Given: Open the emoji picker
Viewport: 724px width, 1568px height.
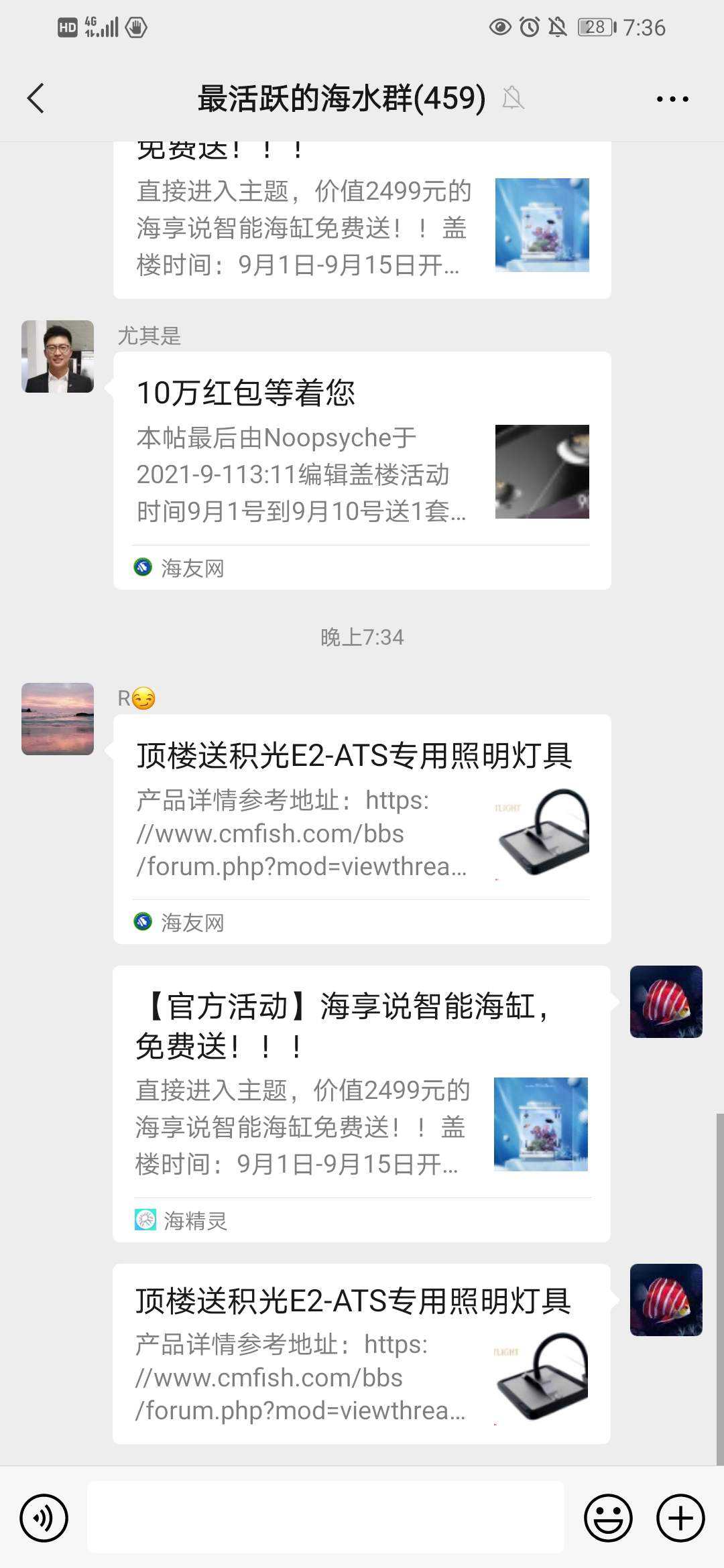Looking at the screenshot, I should [x=608, y=1518].
